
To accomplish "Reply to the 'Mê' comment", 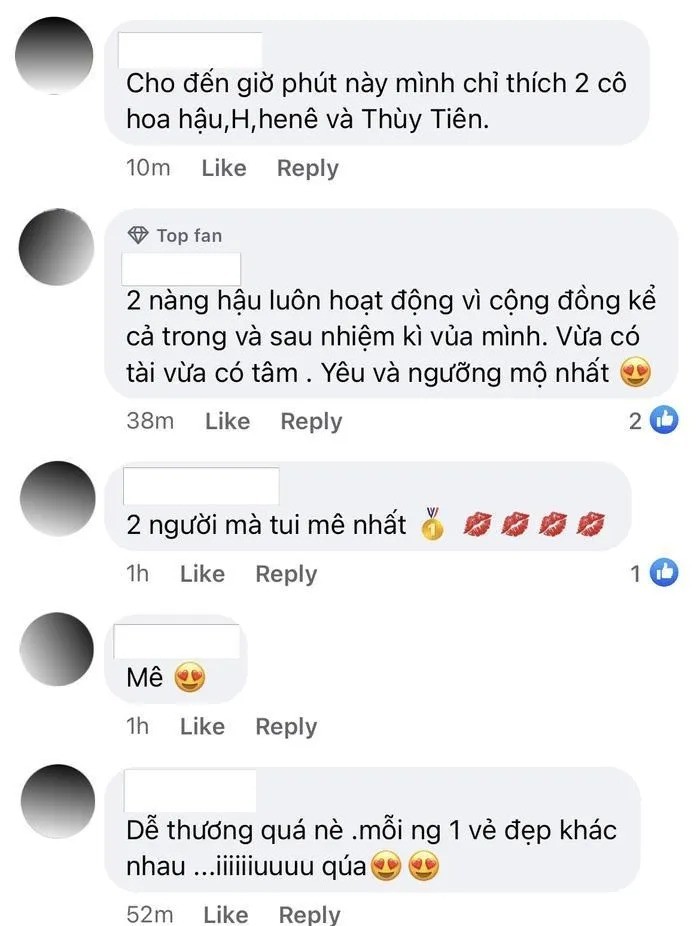I will [x=286, y=726].
